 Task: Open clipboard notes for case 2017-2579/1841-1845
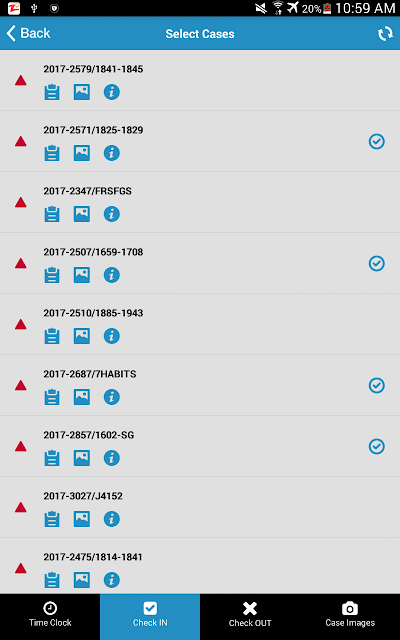(52, 92)
